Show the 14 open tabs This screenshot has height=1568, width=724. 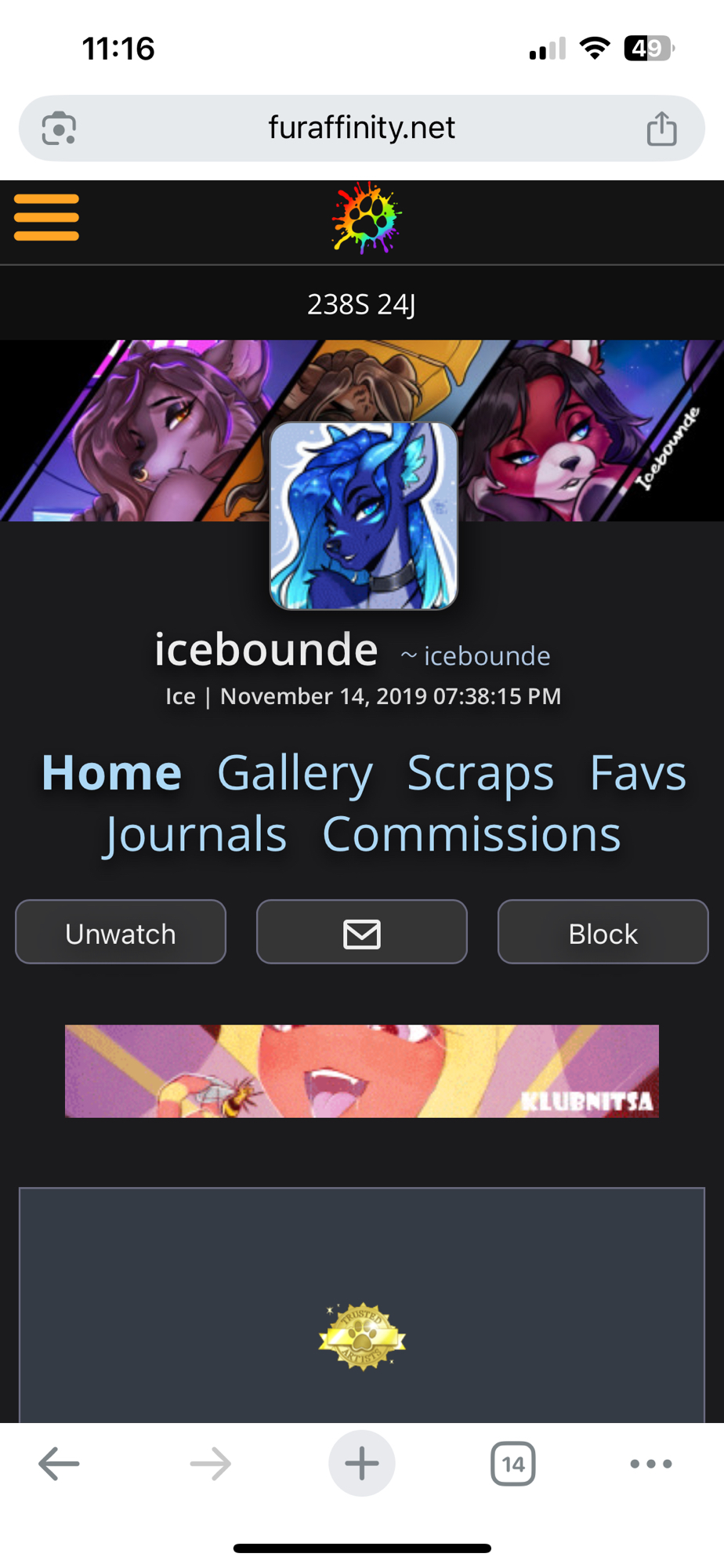point(513,1464)
